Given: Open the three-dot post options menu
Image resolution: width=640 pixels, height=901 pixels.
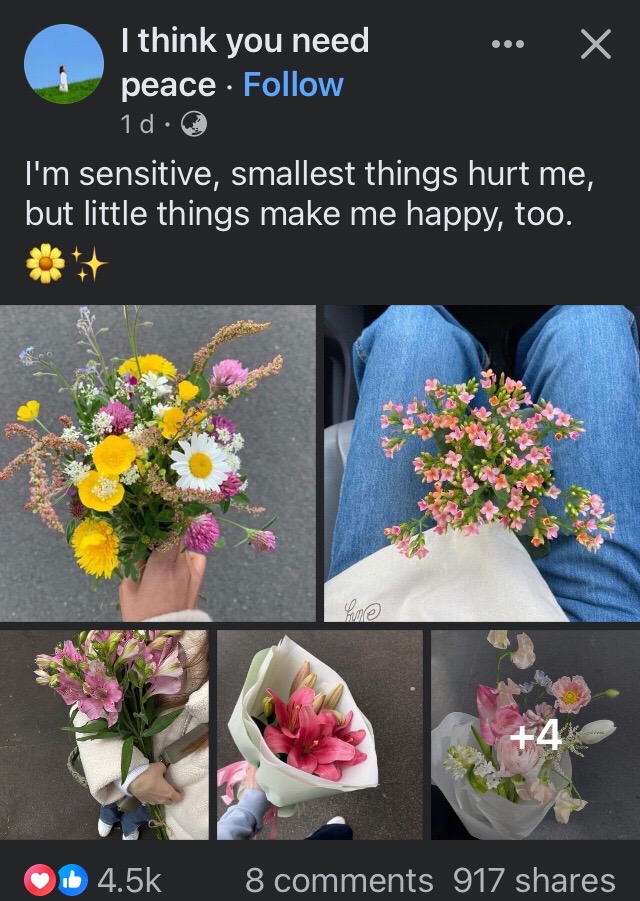Looking at the screenshot, I should pos(508,45).
